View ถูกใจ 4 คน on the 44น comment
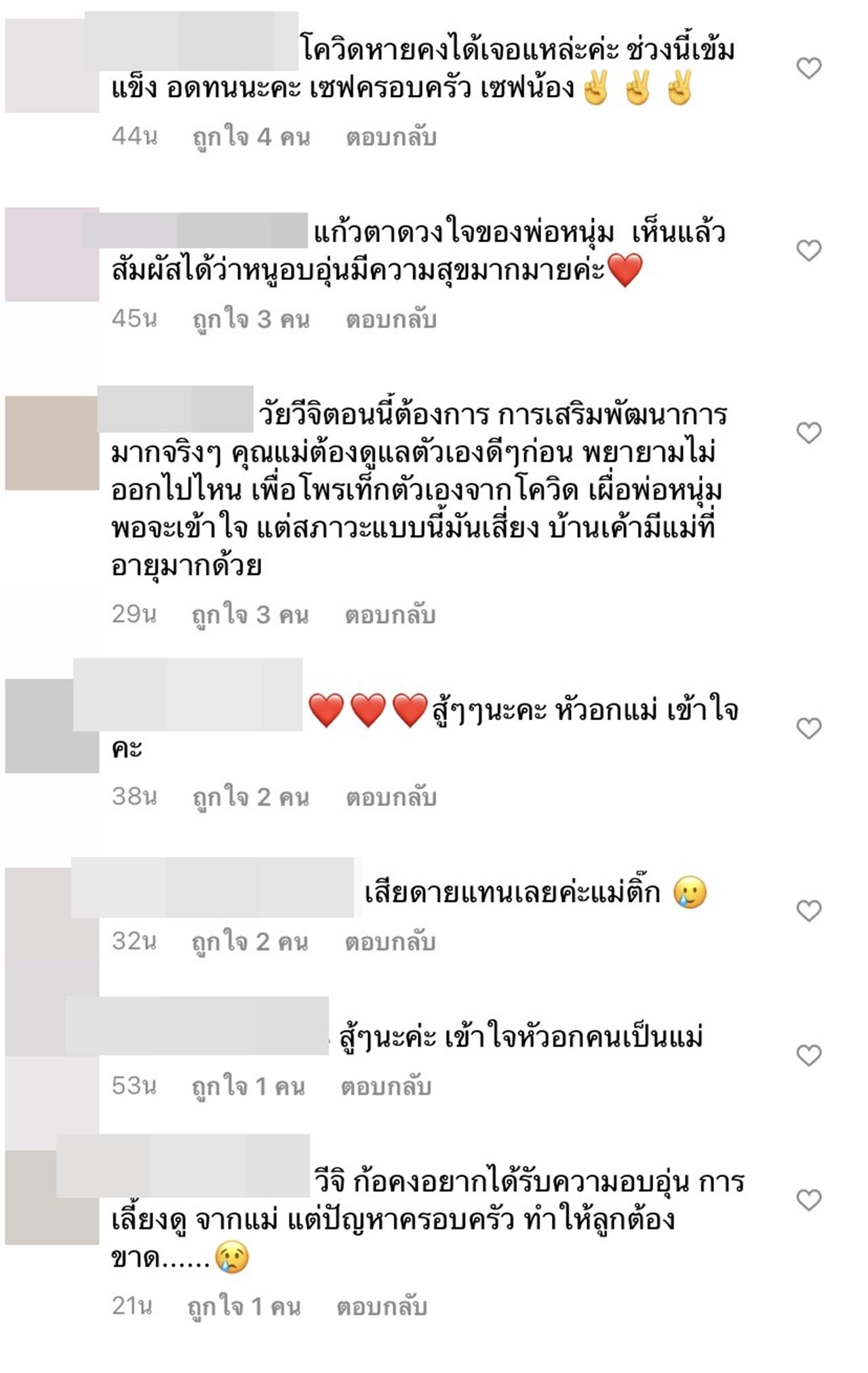The width and height of the screenshot is (868, 1373). pyautogui.click(x=251, y=137)
